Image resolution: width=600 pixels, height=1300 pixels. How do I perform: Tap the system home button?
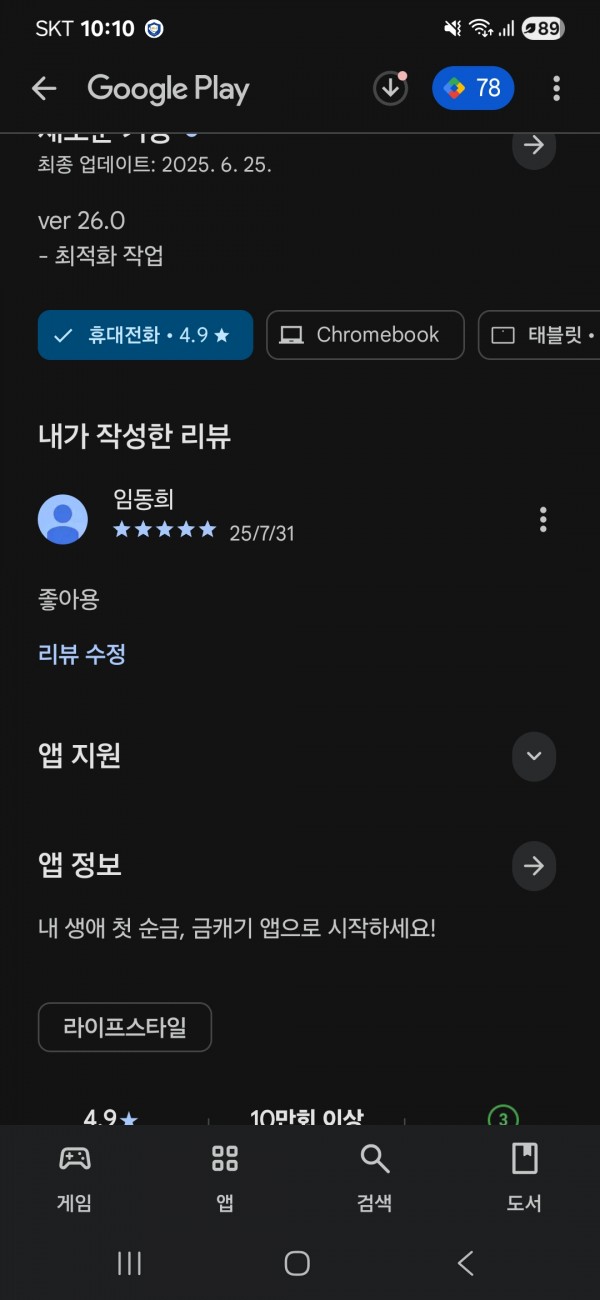coord(297,1263)
